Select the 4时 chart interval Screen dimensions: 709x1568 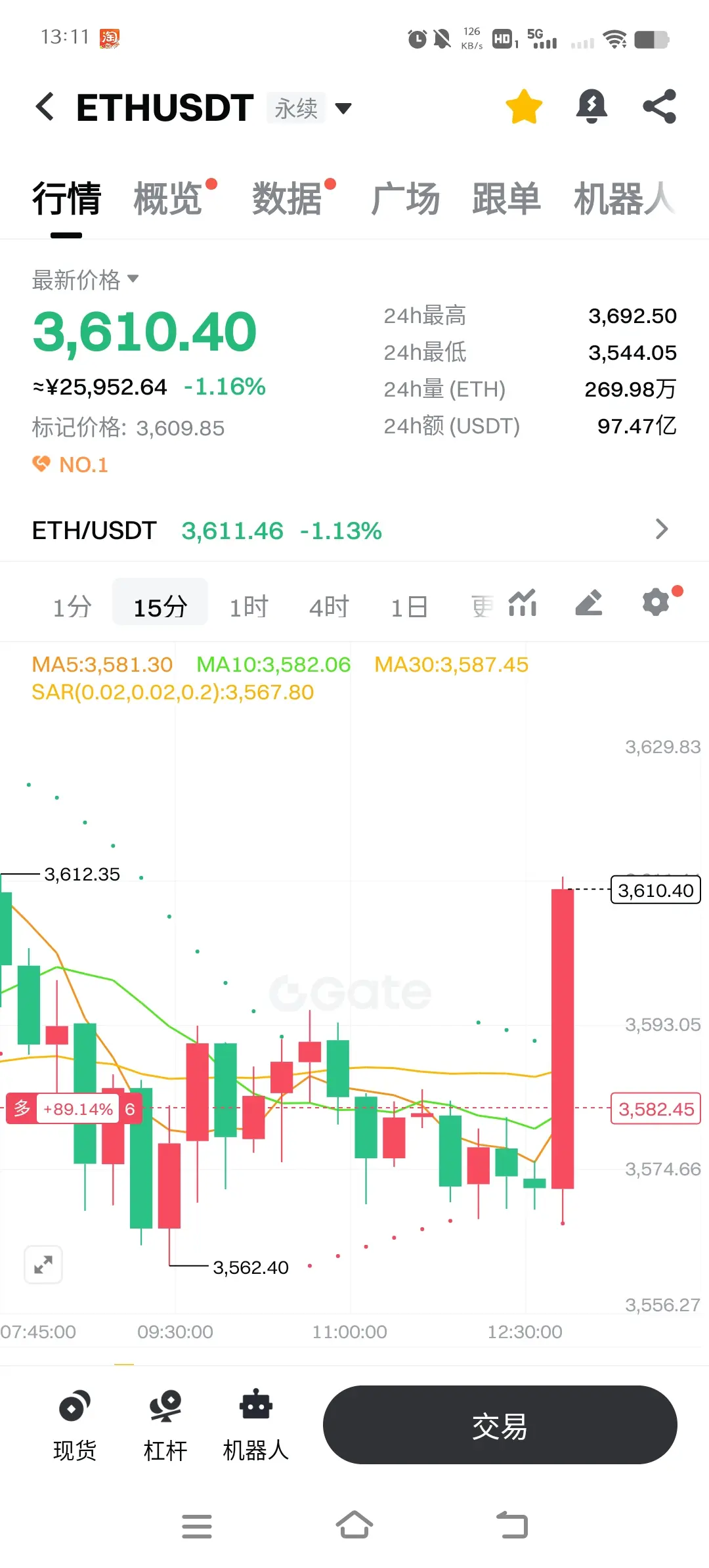pos(329,607)
